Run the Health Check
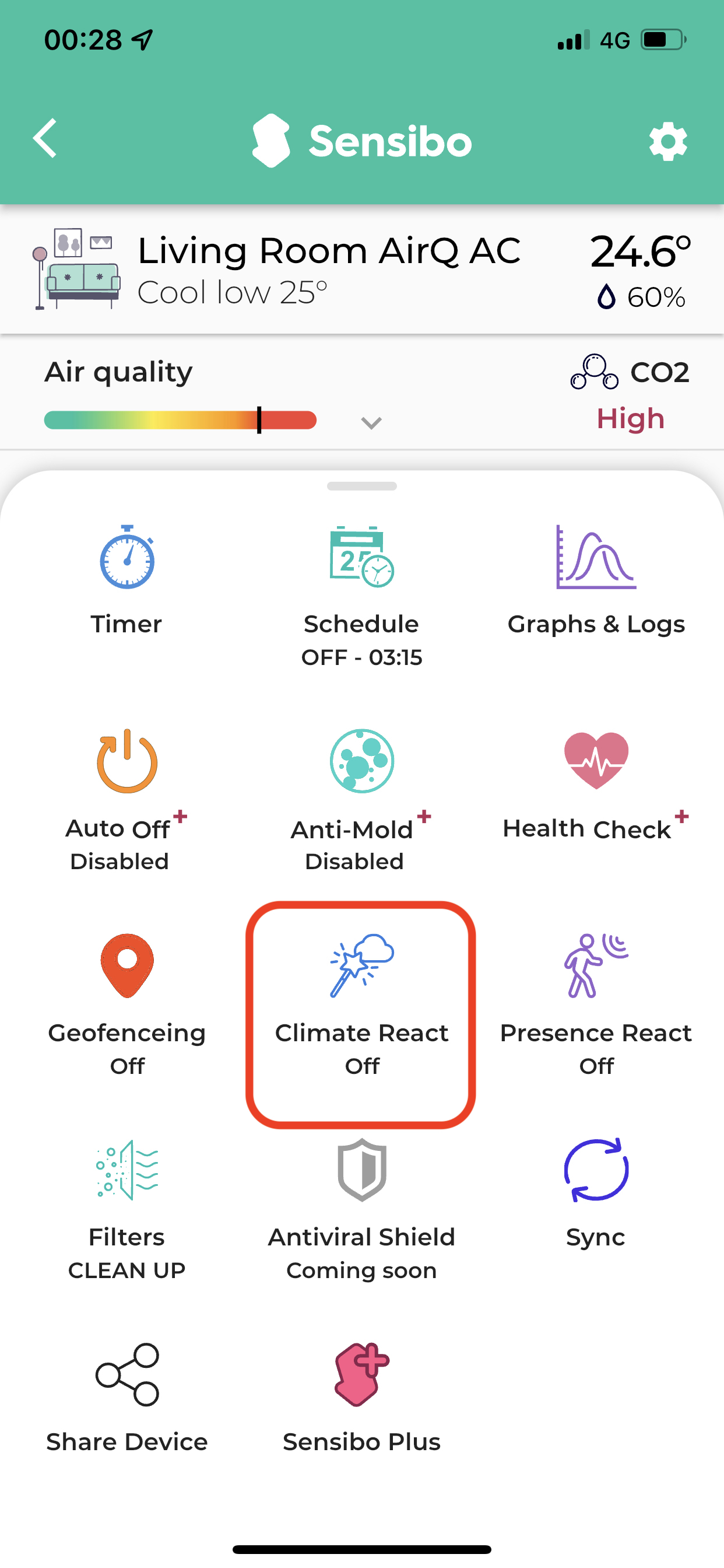724x1568 pixels. [596, 785]
